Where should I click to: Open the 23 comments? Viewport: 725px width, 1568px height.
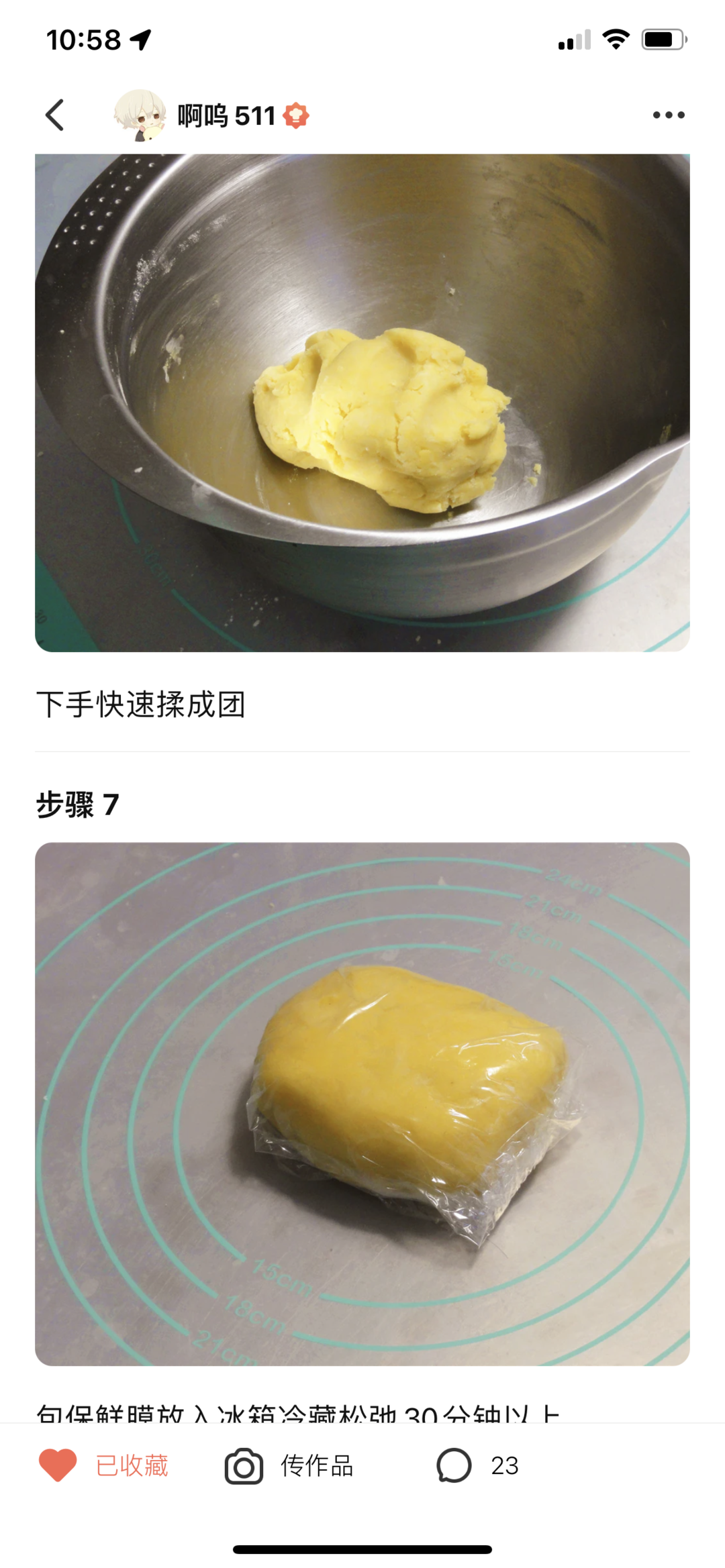coord(478,1466)
